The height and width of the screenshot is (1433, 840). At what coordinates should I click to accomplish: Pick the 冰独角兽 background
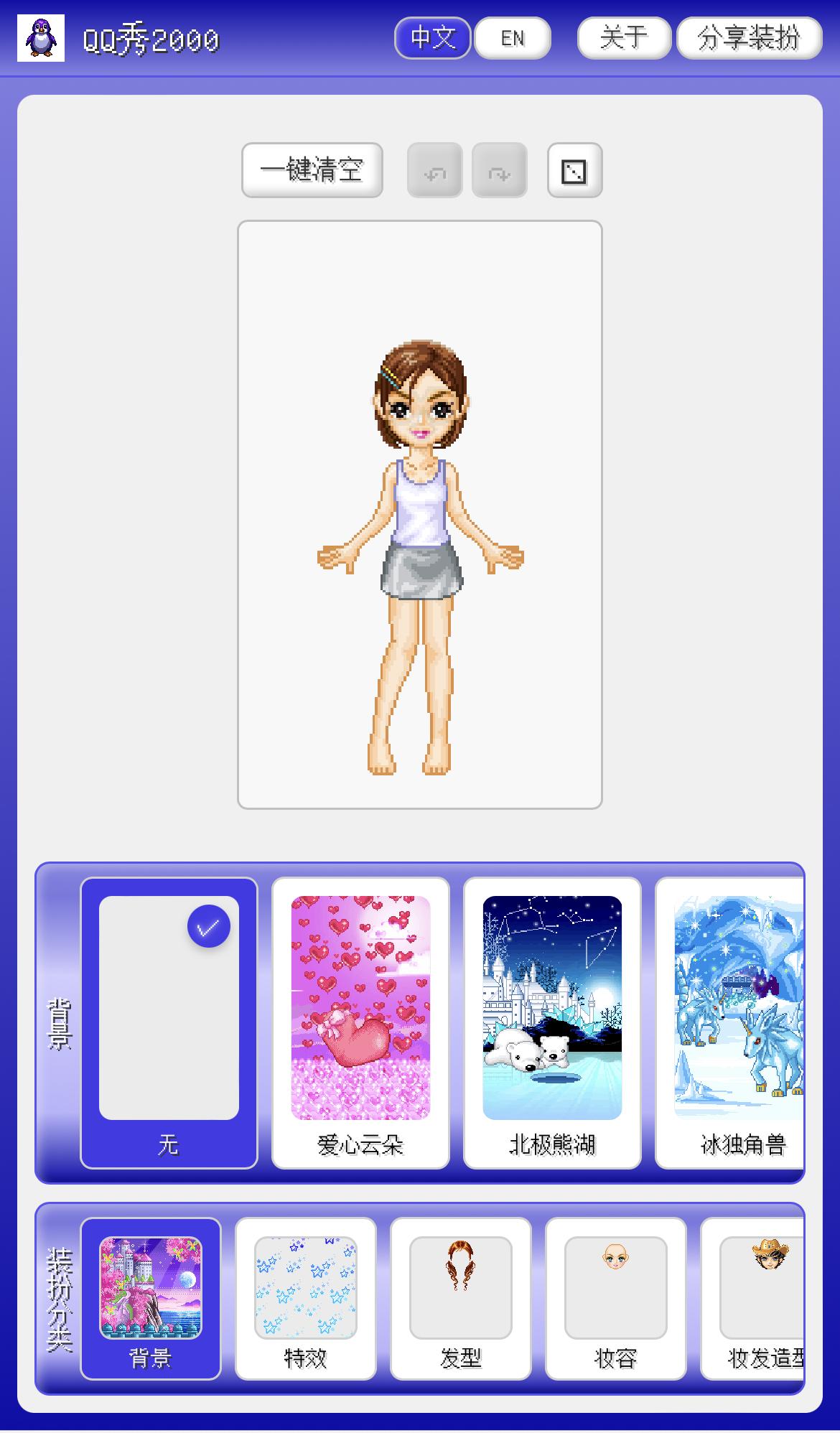[x=738, y=1022]
